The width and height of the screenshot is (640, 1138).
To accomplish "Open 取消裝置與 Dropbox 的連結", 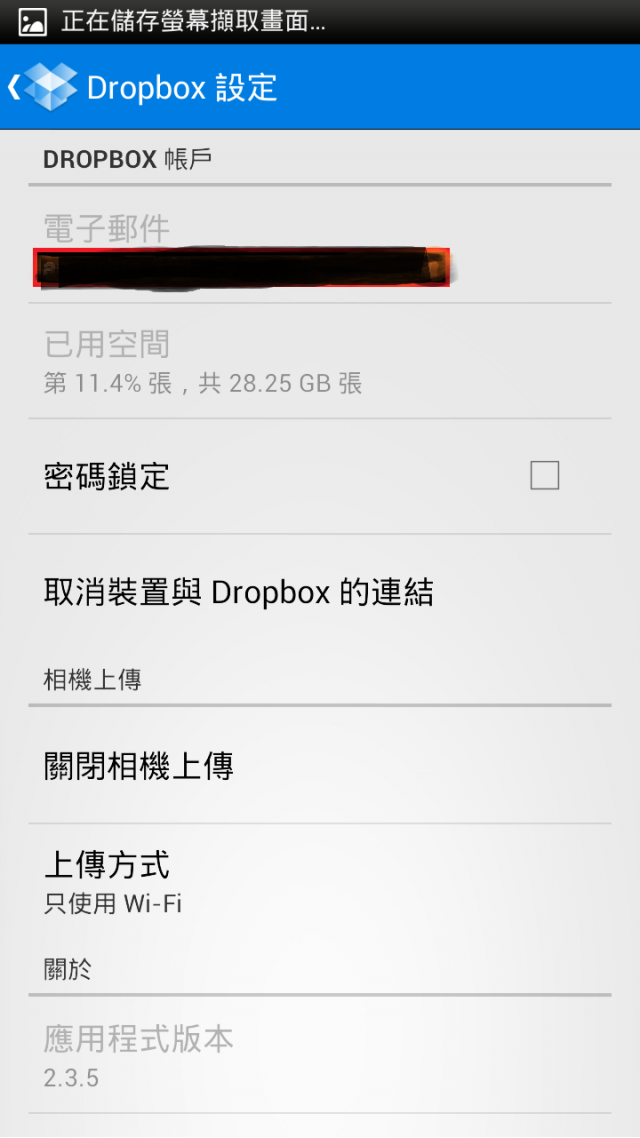I will click(x=320, y=593).
